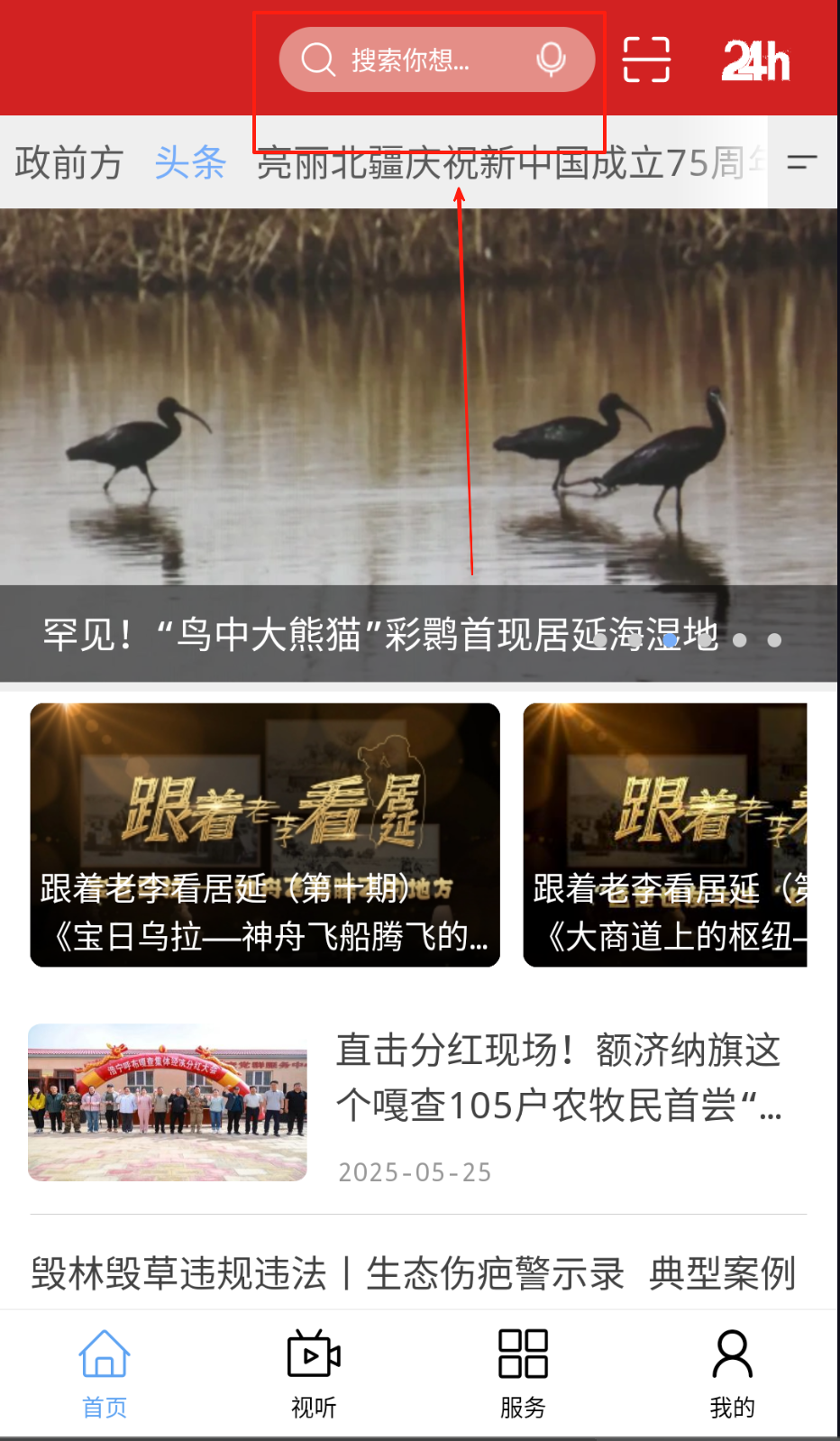The image size is (840, 1441).
Task: Switch to the 视听 tab
Action: (x=314, y=1373)
